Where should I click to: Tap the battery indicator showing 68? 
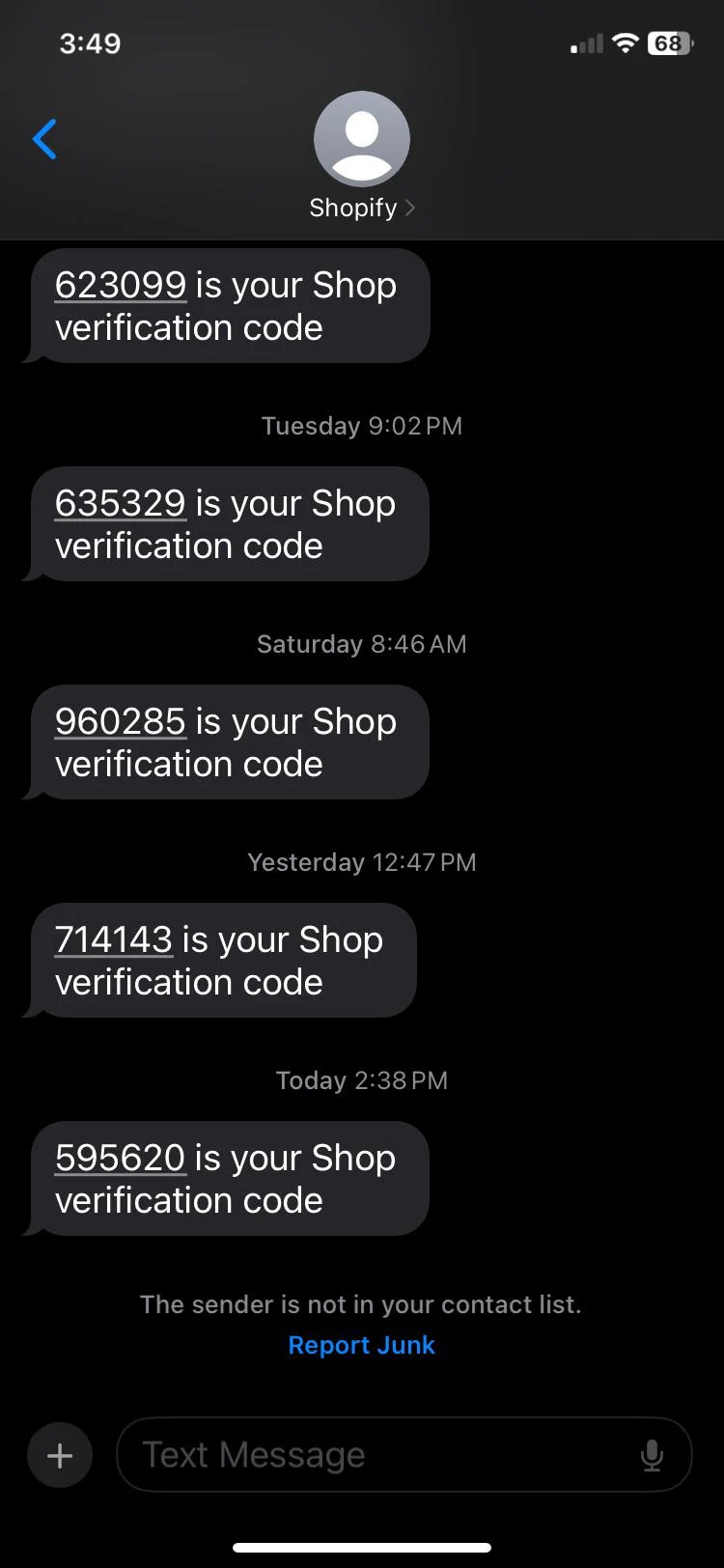pyautogui.click(x=667, y=42)
